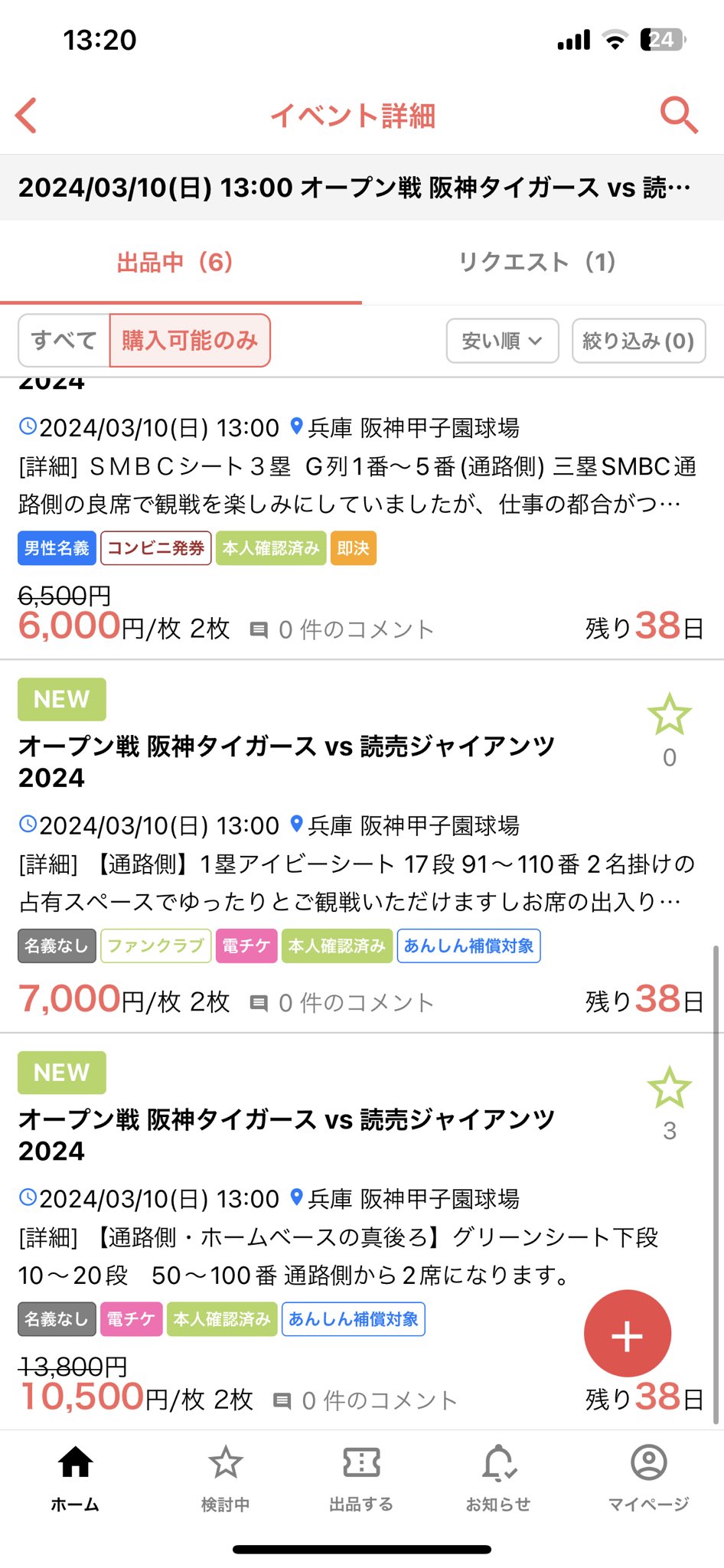Select the すべて filter segment
This screenshot has width=724, height=1568.
pos(64,340)
